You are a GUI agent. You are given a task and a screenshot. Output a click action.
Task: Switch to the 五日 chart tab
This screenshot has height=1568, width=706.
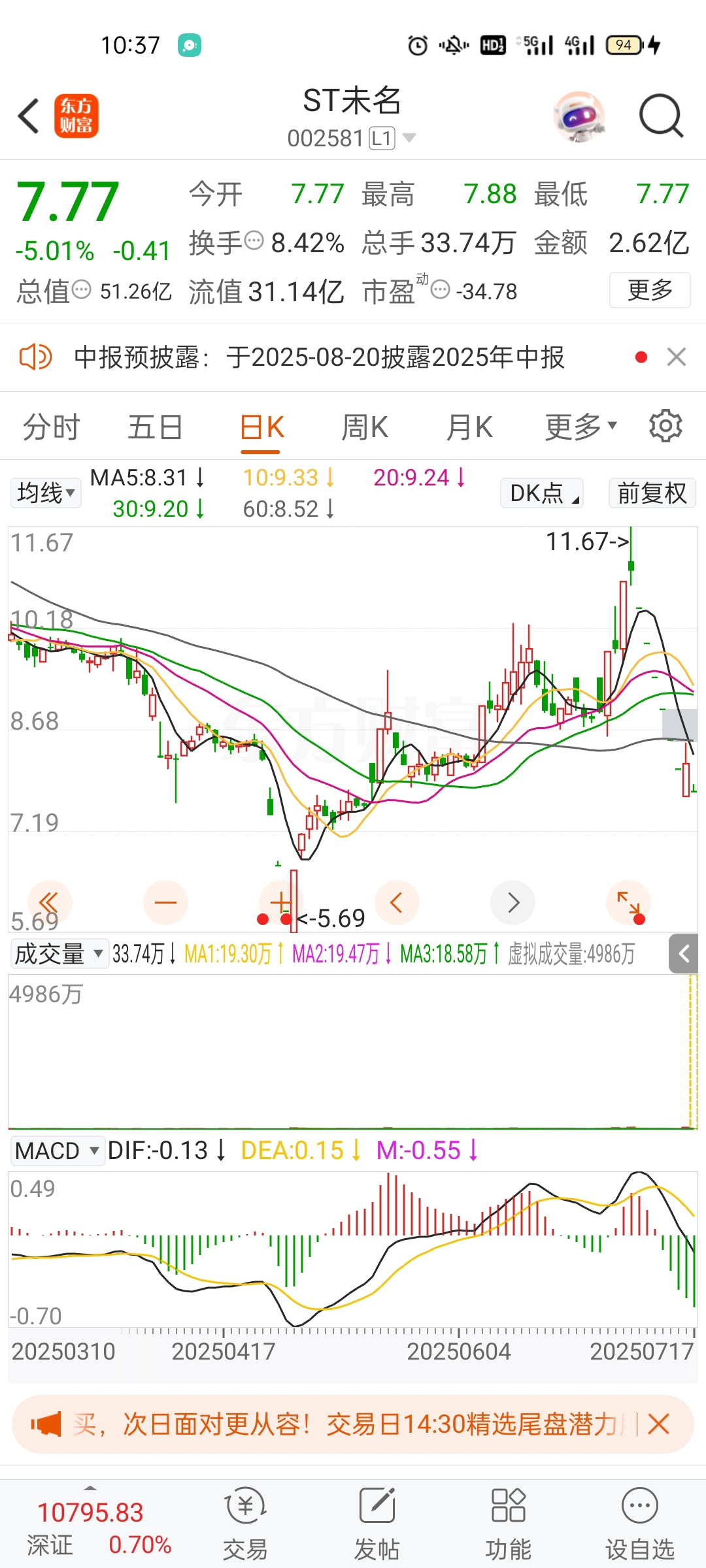(155, 427)
